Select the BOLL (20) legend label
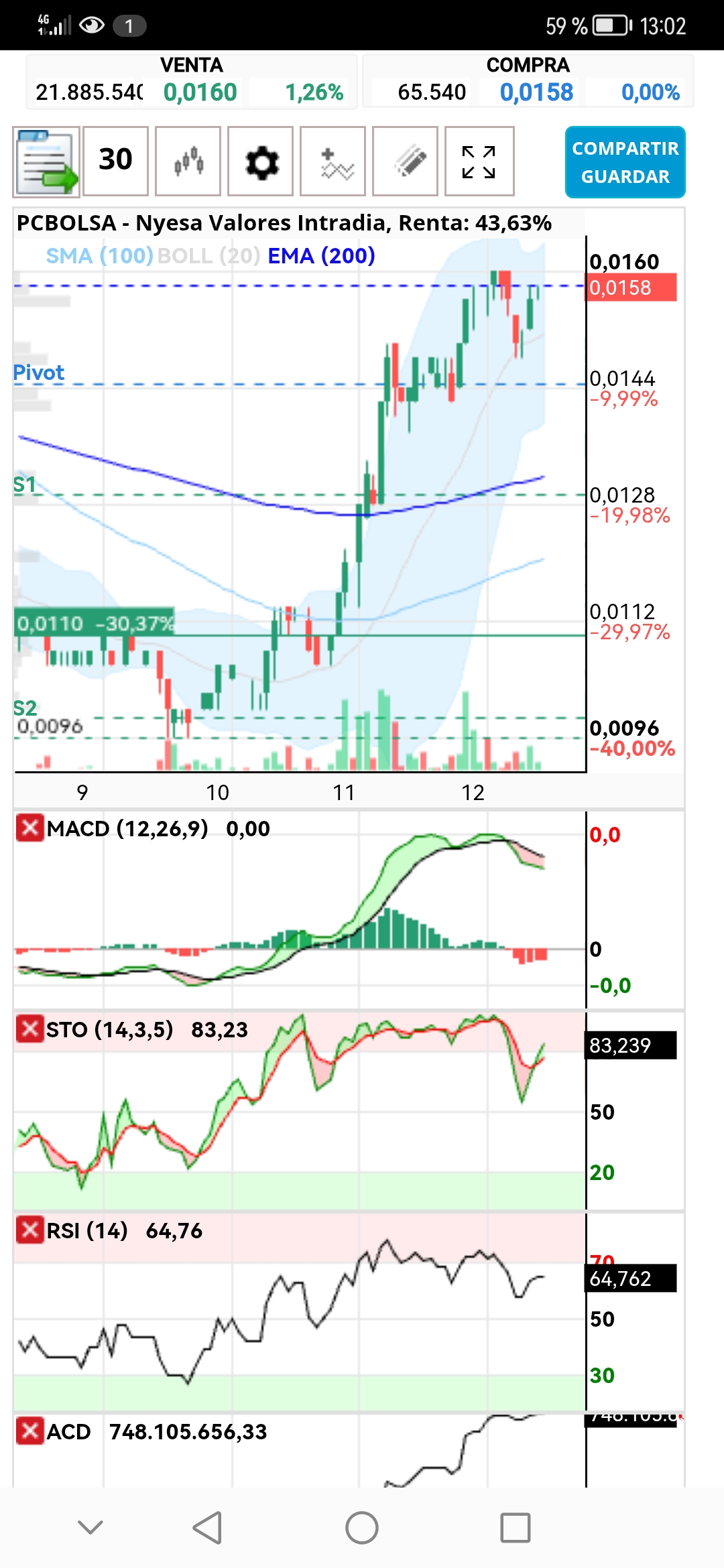The height and width of the screenshot is (1568, 724). tap(208, 255)
